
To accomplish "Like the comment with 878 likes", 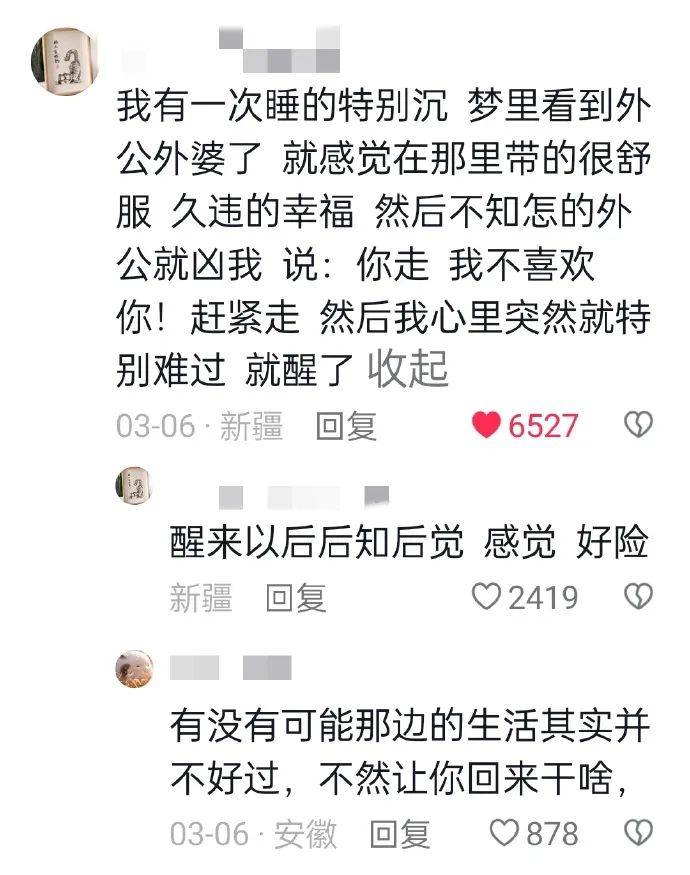I will click(x=506, y=833).
